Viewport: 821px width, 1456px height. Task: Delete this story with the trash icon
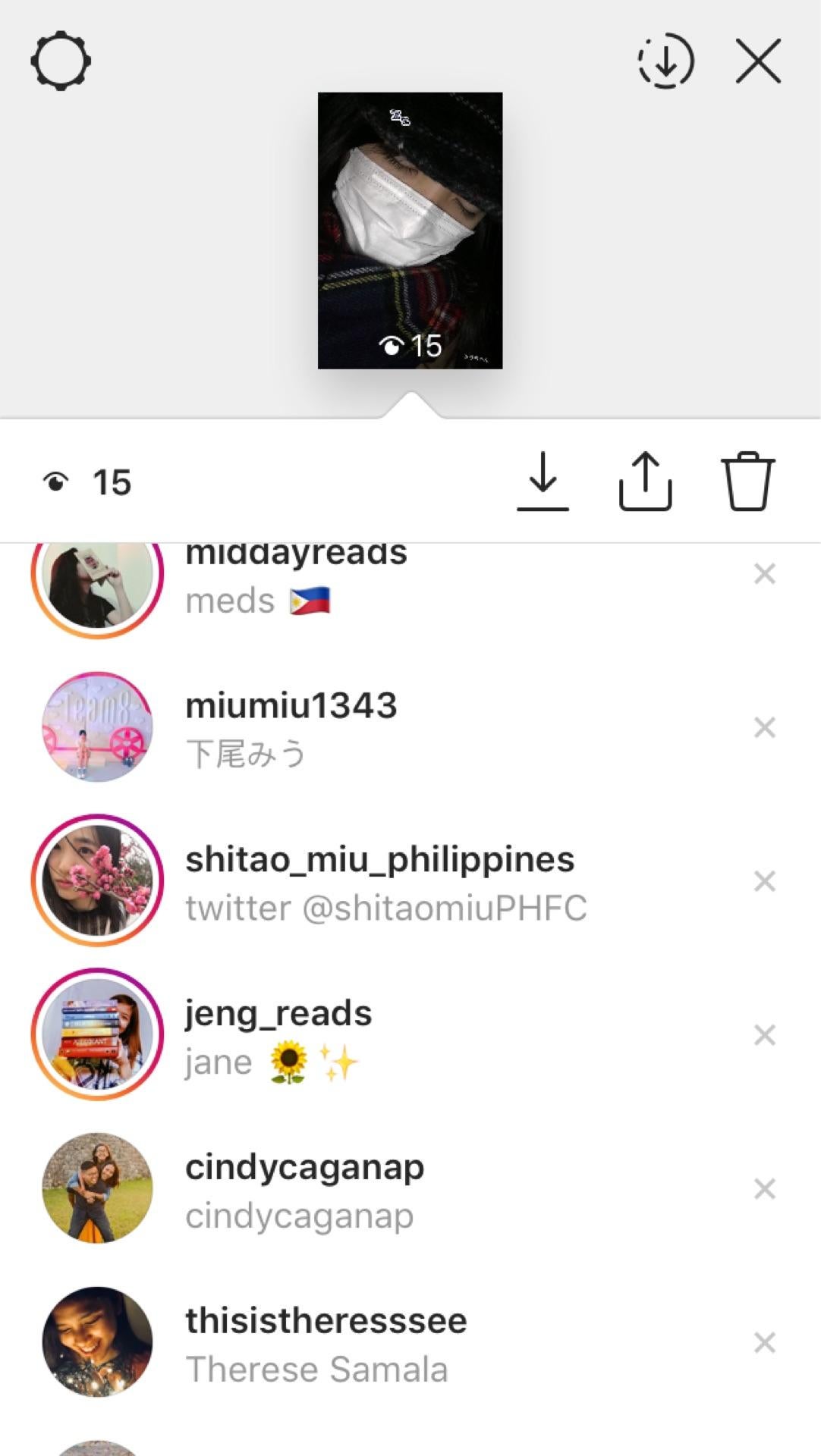pyautogui.click(x=747, y=481)
